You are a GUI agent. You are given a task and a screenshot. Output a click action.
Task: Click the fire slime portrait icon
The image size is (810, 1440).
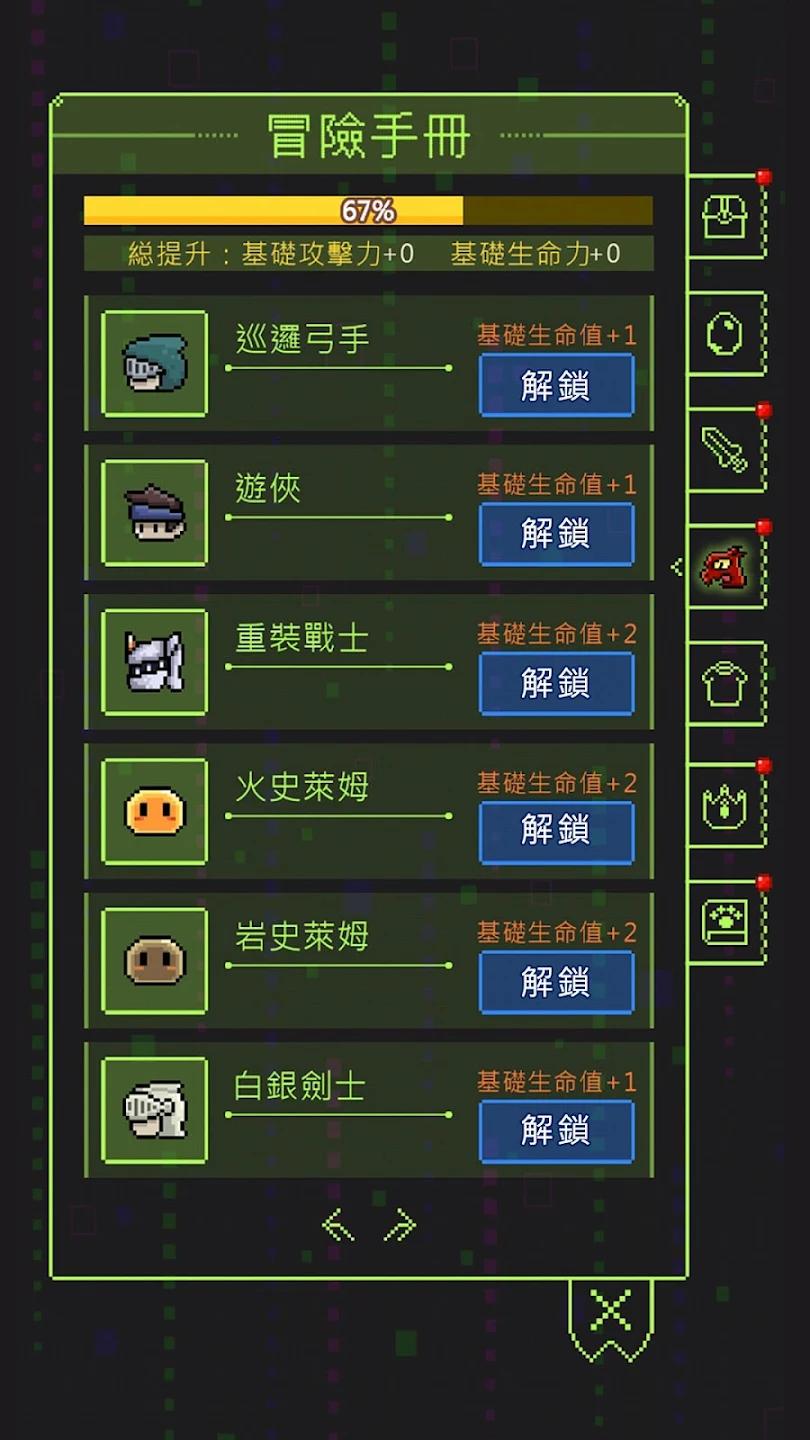tap(153, 812)
